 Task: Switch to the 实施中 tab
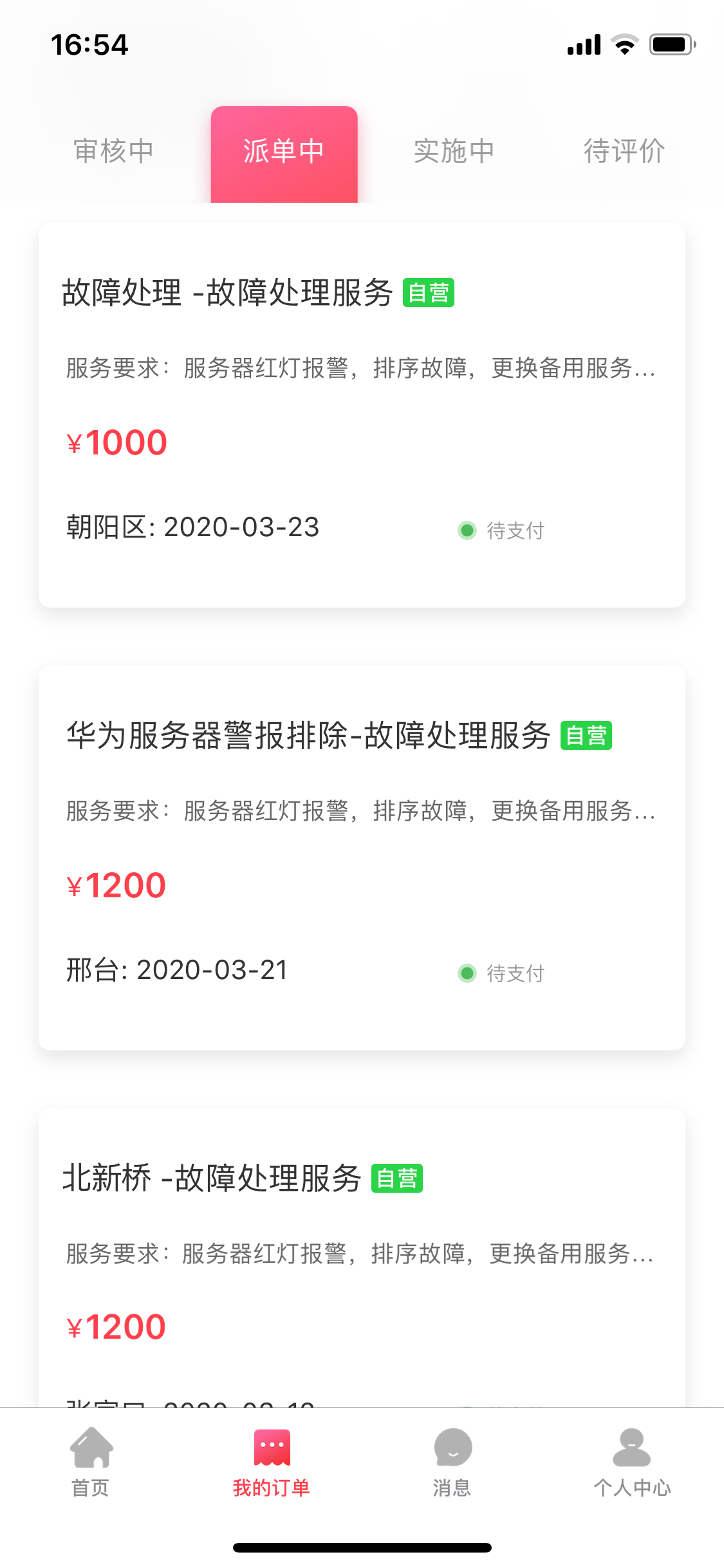coord(454,152)
